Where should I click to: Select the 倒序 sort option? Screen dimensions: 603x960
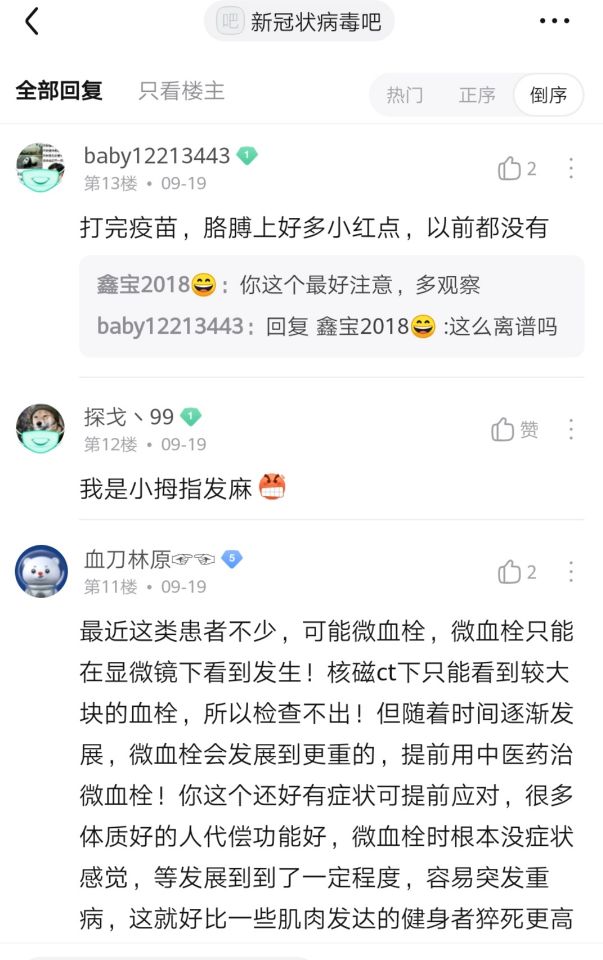(x=548, y=95)
